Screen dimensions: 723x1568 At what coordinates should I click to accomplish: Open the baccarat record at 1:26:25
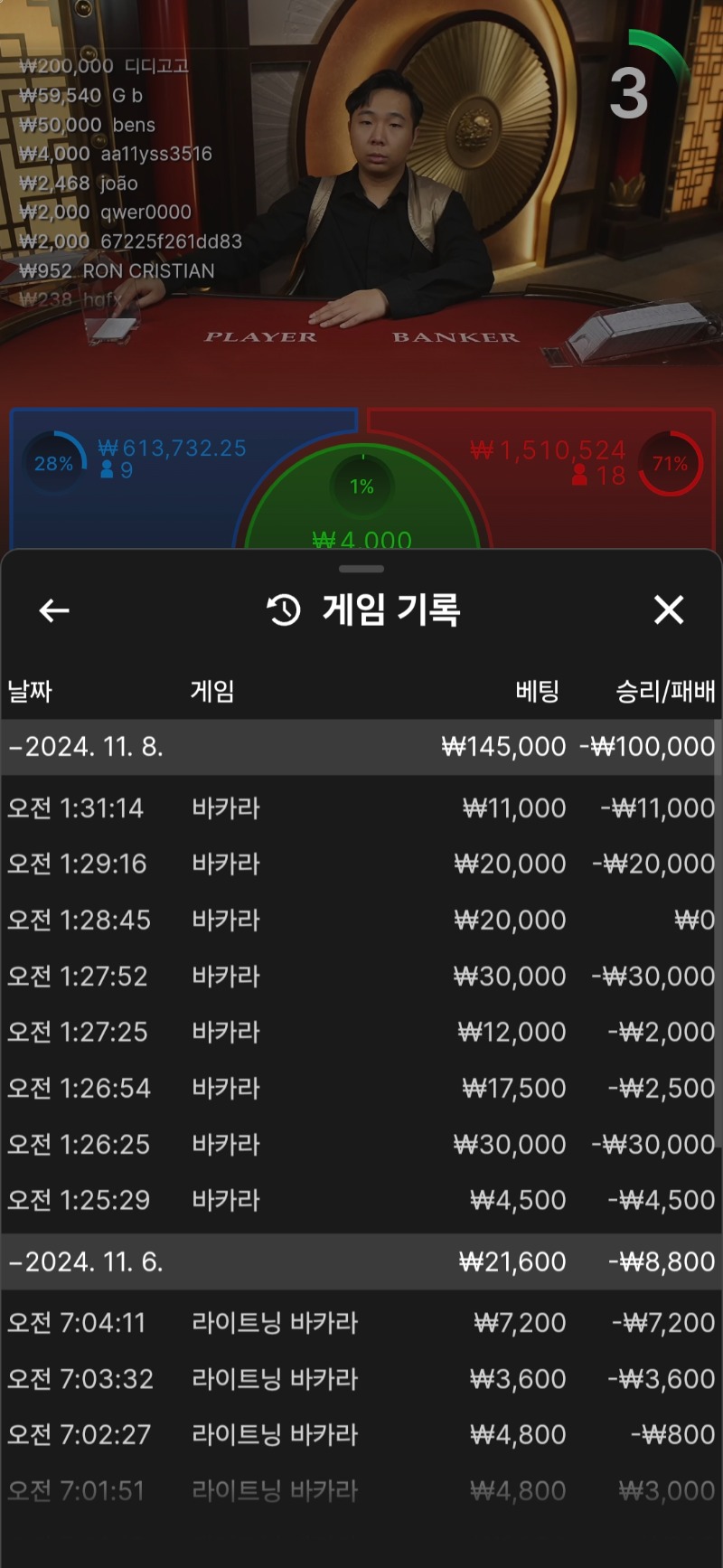360,1144
